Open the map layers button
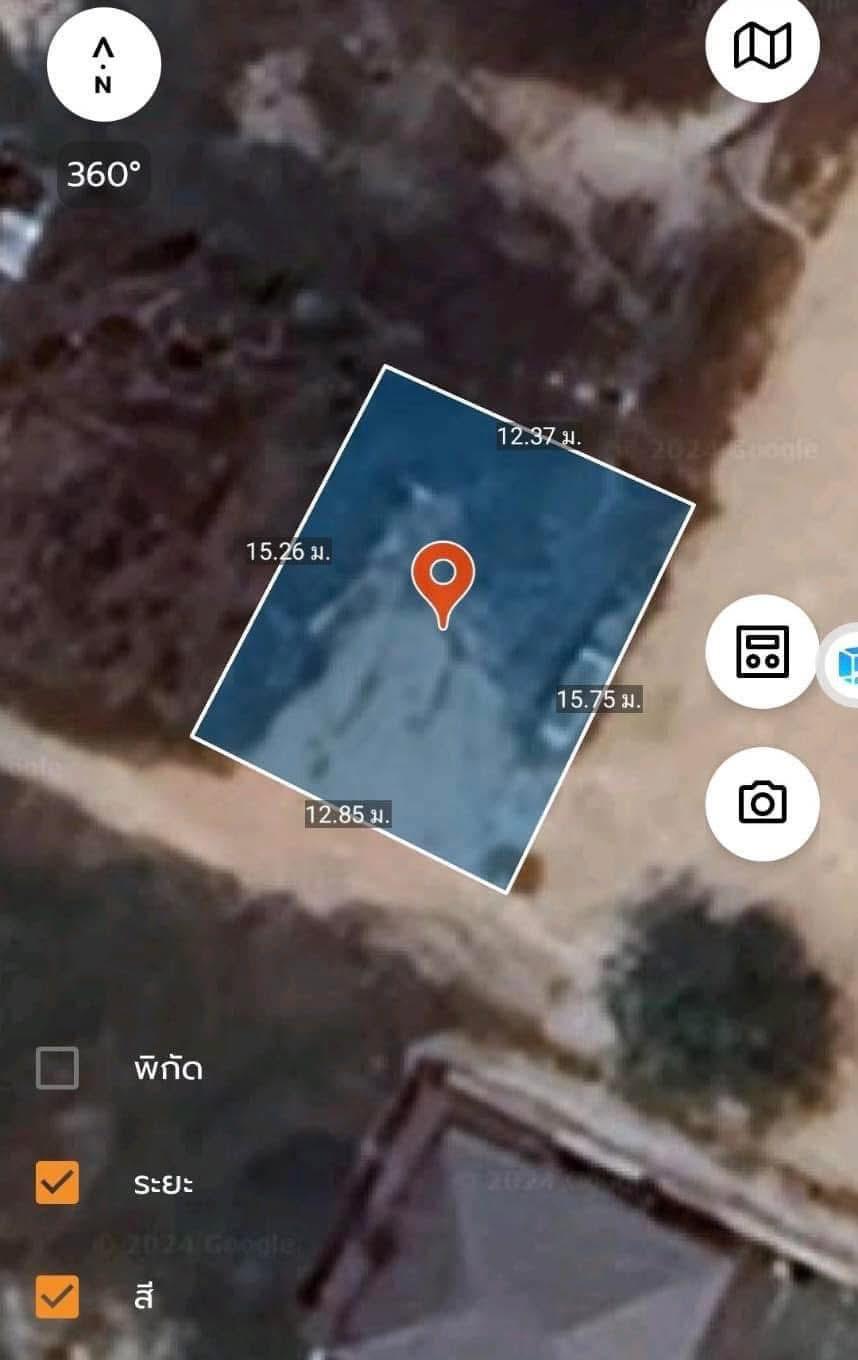 click(762, 46)
